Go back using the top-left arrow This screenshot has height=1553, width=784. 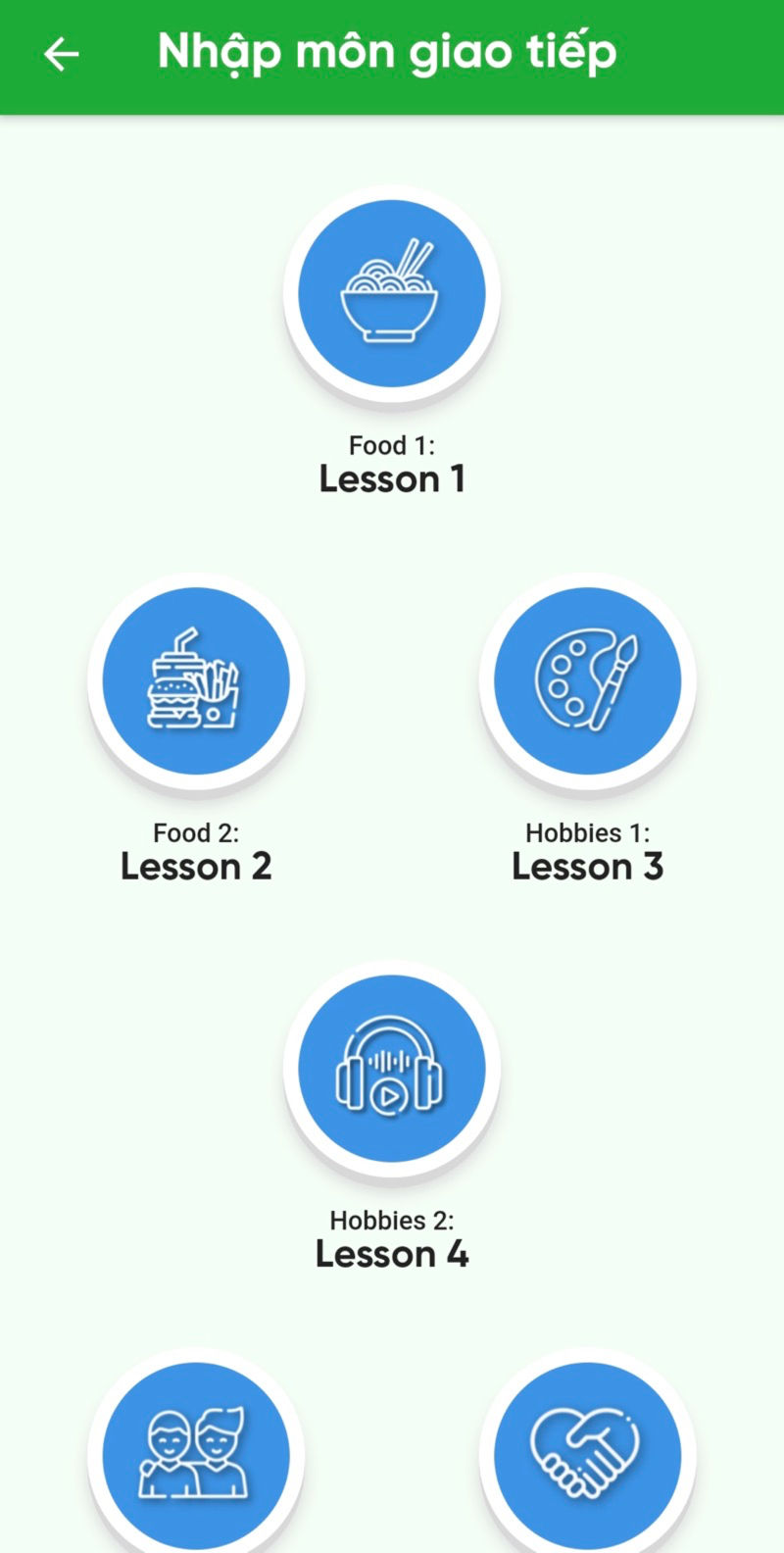click(x=61, y=54)
